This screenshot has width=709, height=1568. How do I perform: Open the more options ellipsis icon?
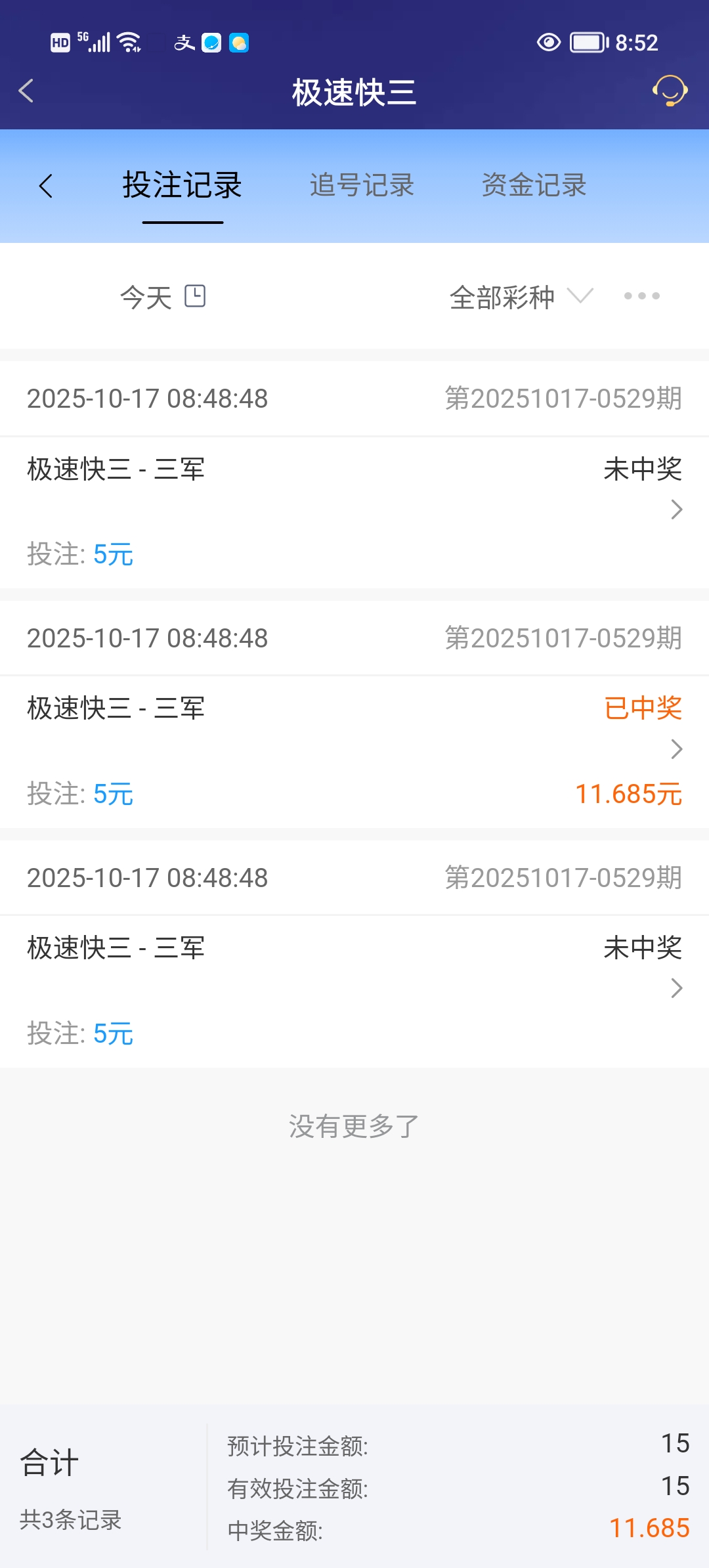tap(642, 296)
